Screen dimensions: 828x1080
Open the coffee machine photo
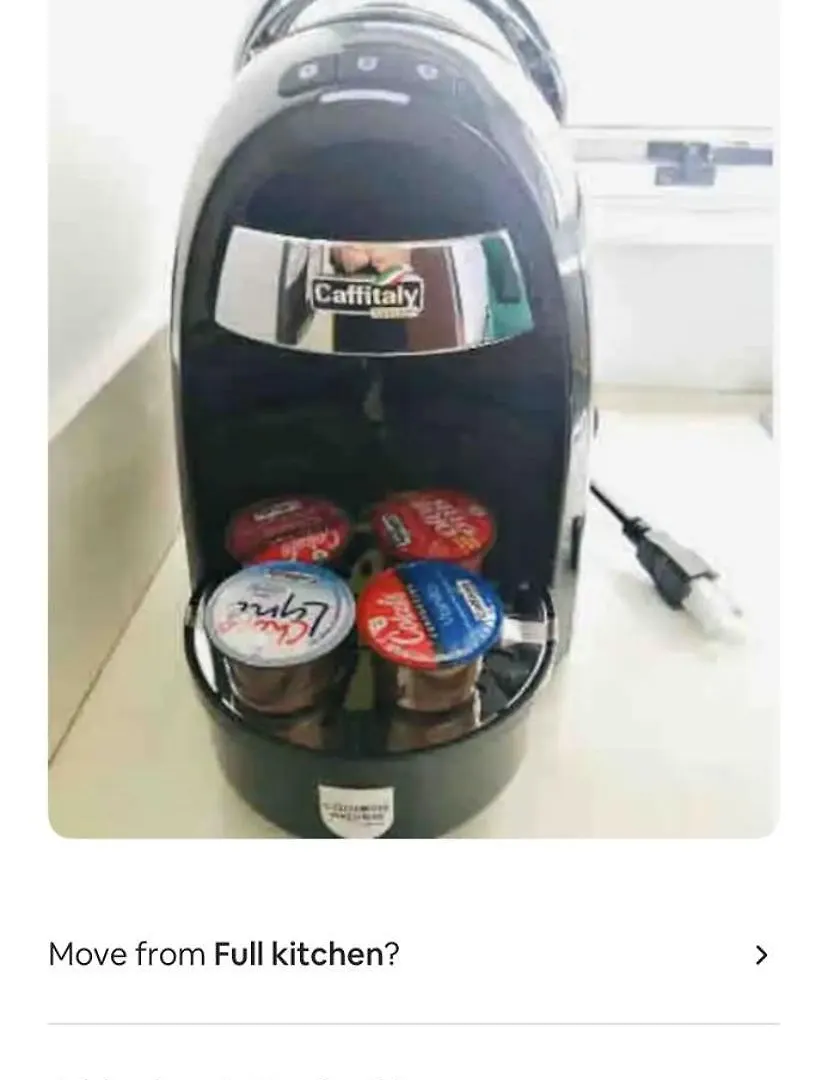tap(413, 420)
